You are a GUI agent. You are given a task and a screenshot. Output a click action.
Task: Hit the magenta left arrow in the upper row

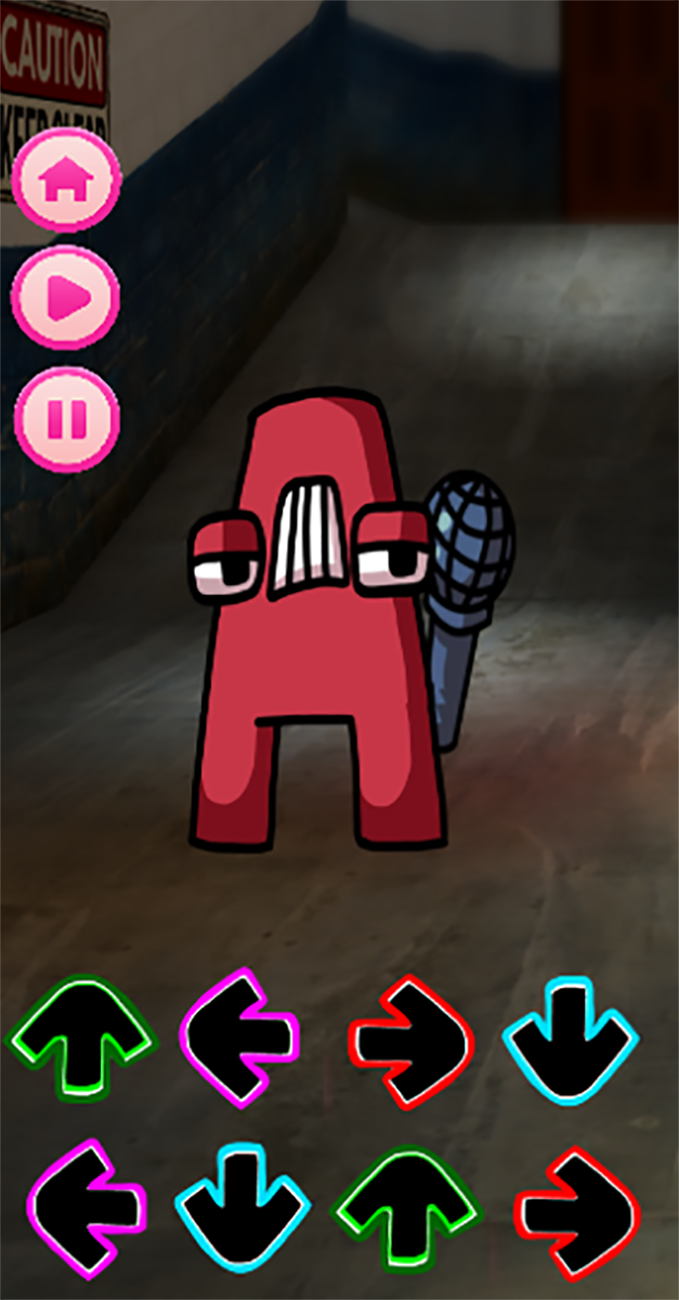coord(239,1037)
